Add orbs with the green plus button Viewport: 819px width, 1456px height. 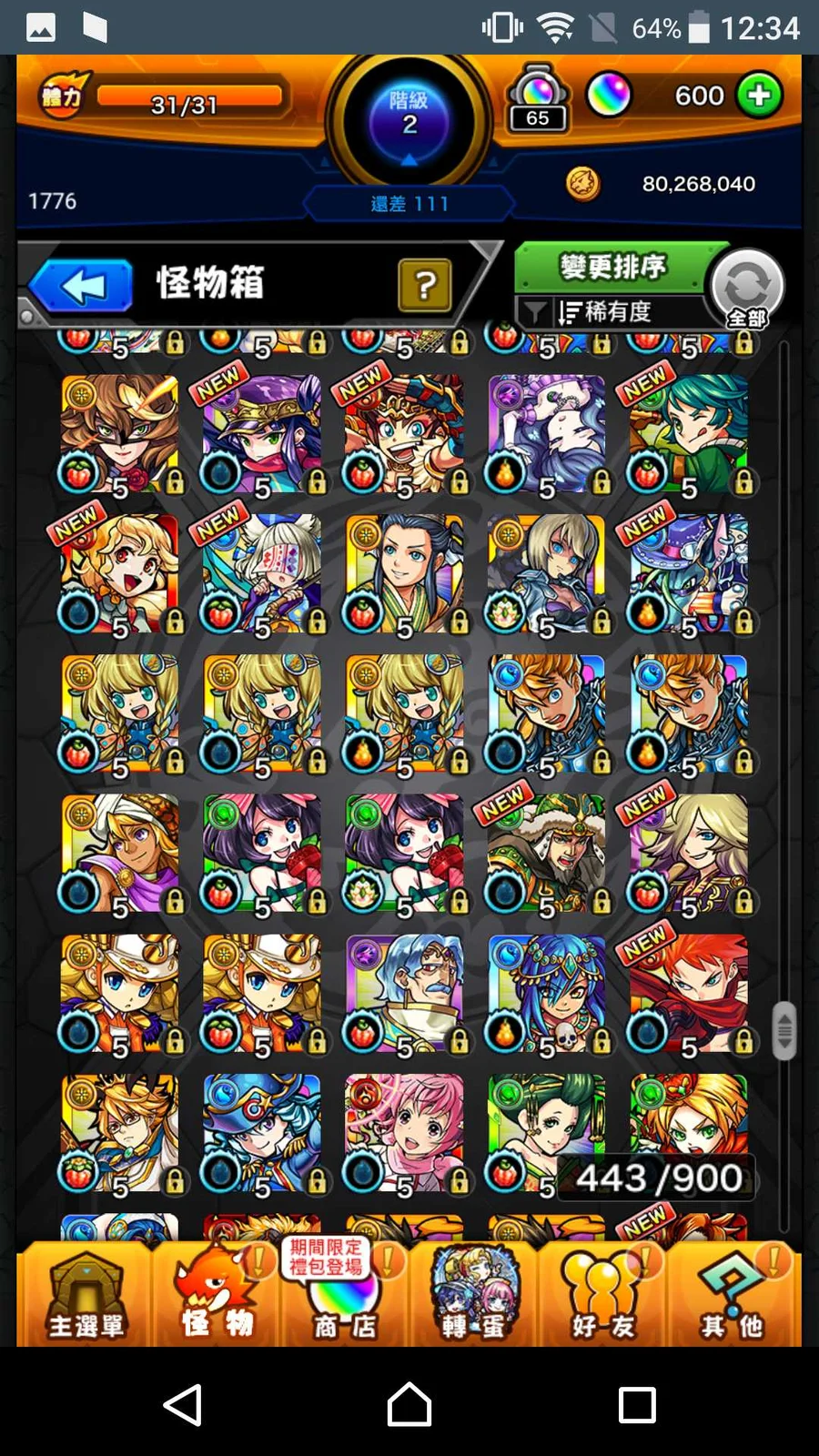(x=760, y=95)
